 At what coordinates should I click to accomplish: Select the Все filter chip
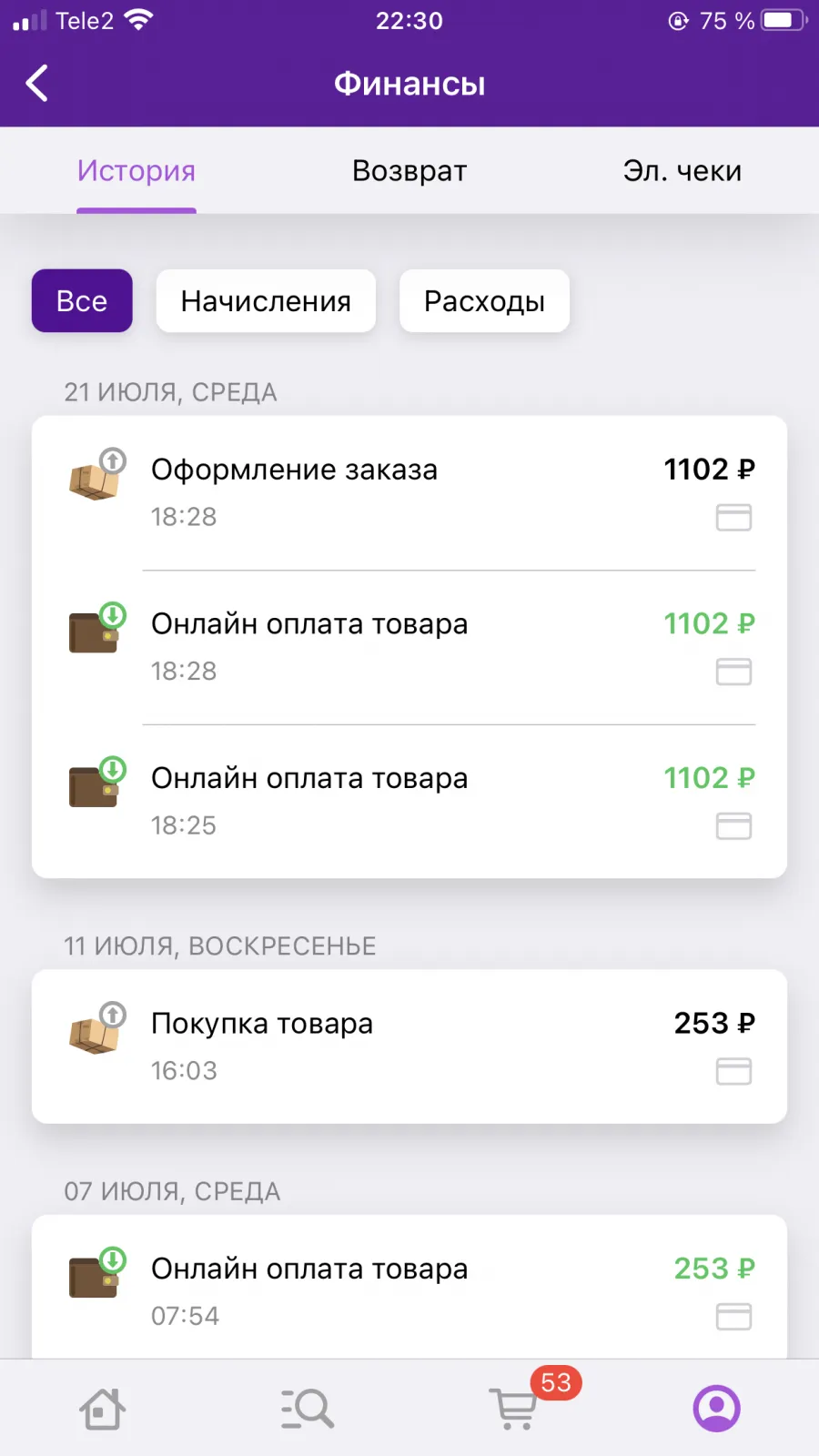click(82, 301)
